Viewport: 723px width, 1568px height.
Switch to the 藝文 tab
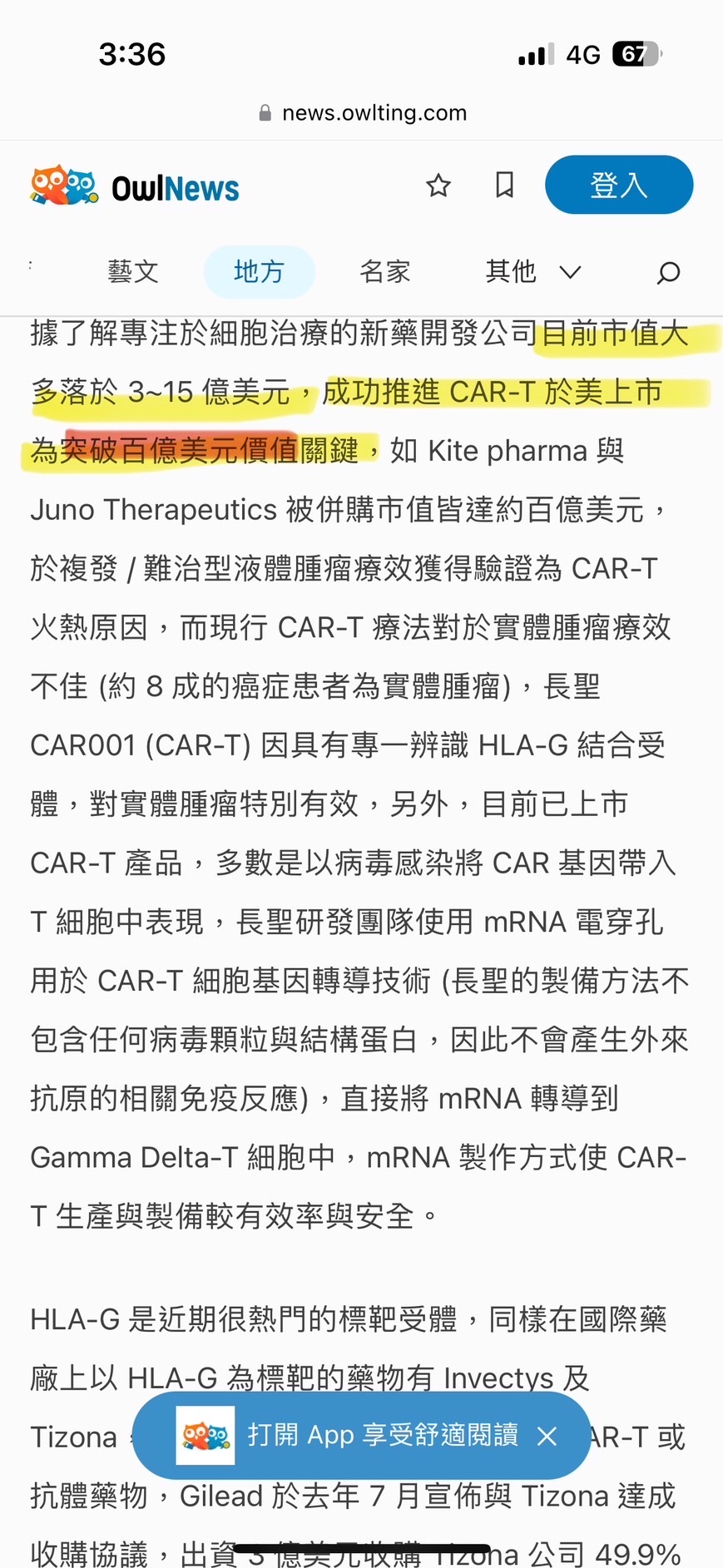[133, 272]
